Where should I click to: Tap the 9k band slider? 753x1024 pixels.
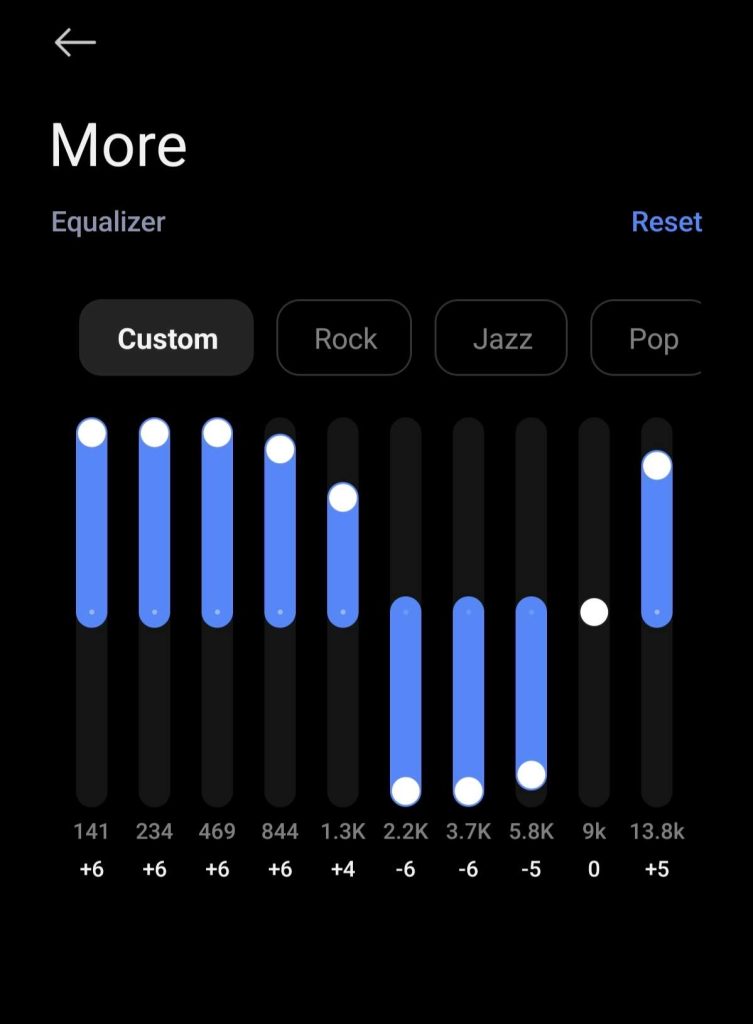tap(594, 612)
